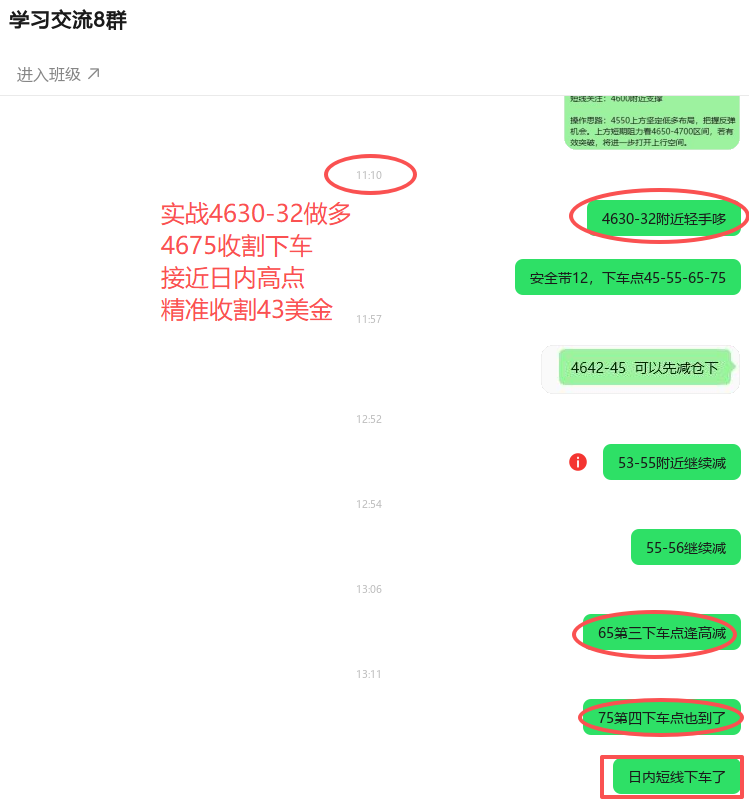Click the red error icon beside 53-55附近继续减
This screenshot has height=804, width=749.
577,462
